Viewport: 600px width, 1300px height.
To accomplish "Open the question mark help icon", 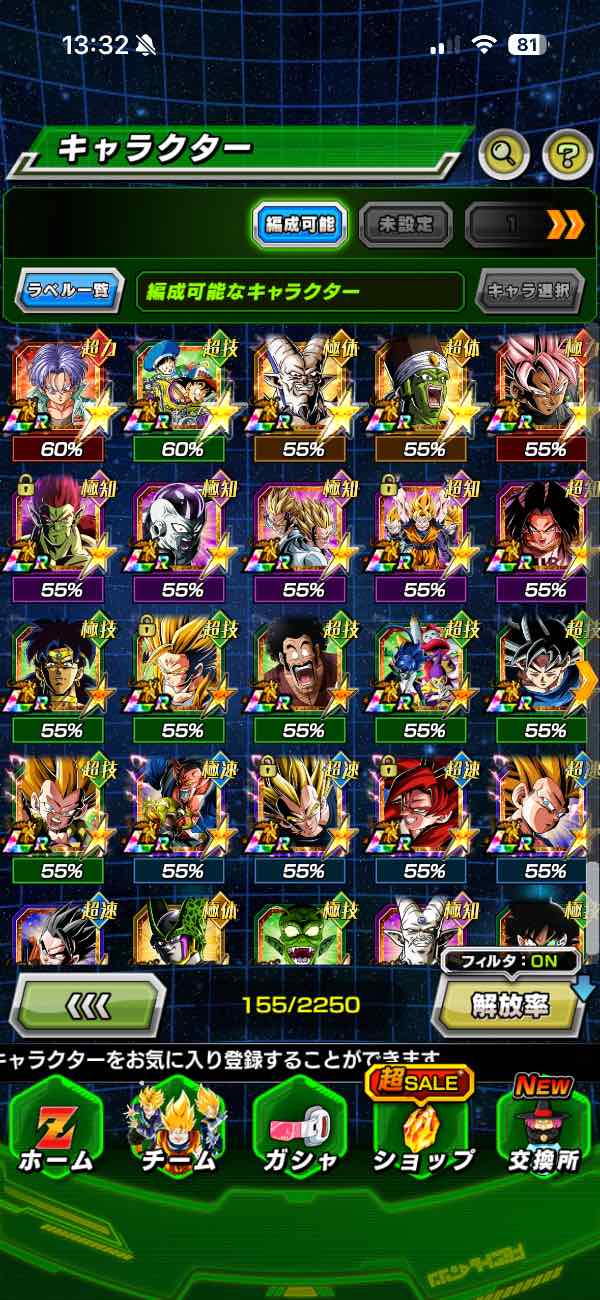I will [x=567, y=153].
